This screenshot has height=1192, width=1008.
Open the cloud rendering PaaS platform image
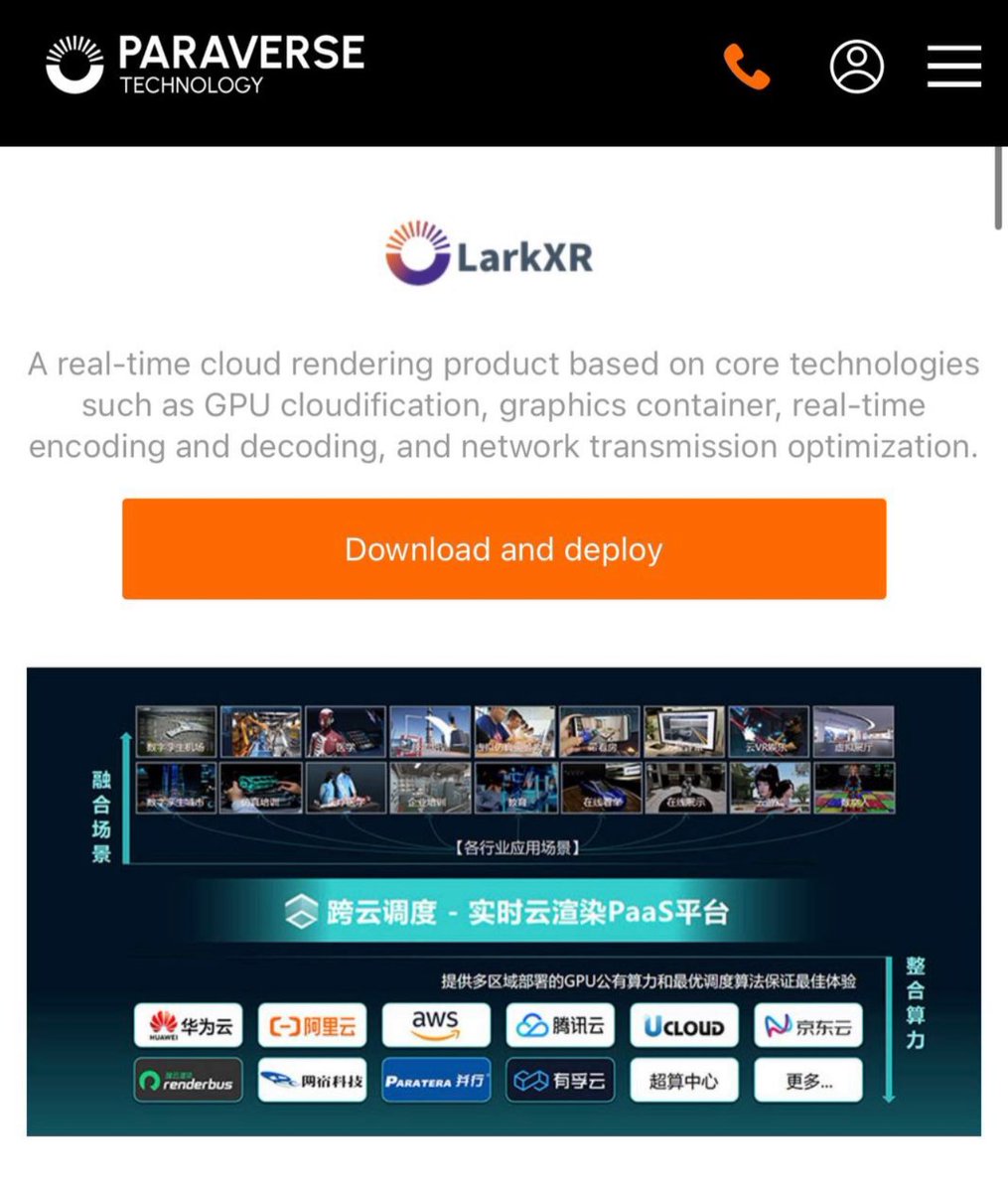click(504, 901)
